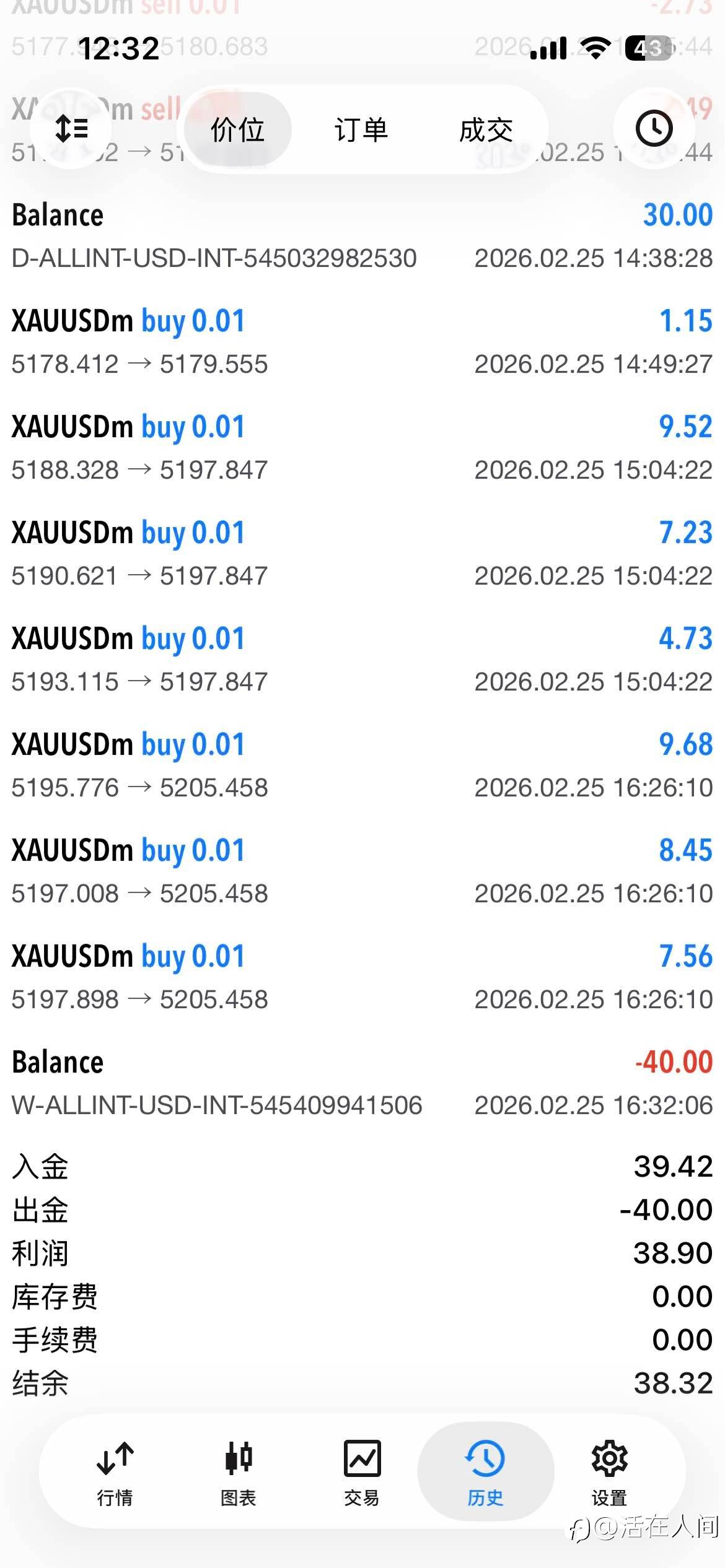Screen dimensions: 725x1568
Task: Open the XAUUSDm buy with profit 9.68
Action: tap(362, 765)
